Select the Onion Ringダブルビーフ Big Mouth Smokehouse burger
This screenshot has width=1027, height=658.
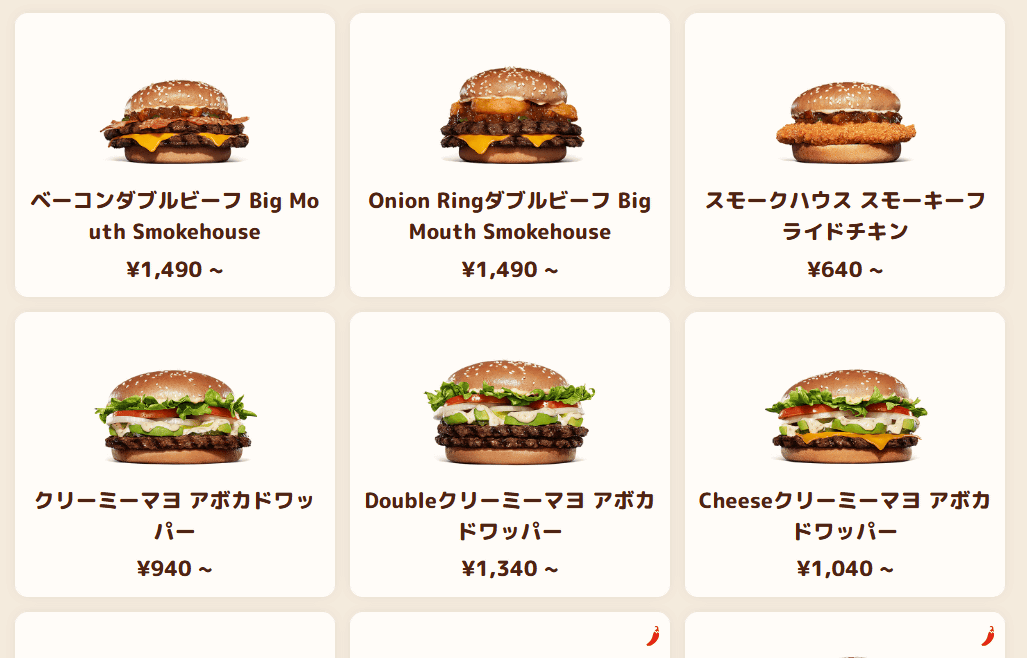pos(510,155)
